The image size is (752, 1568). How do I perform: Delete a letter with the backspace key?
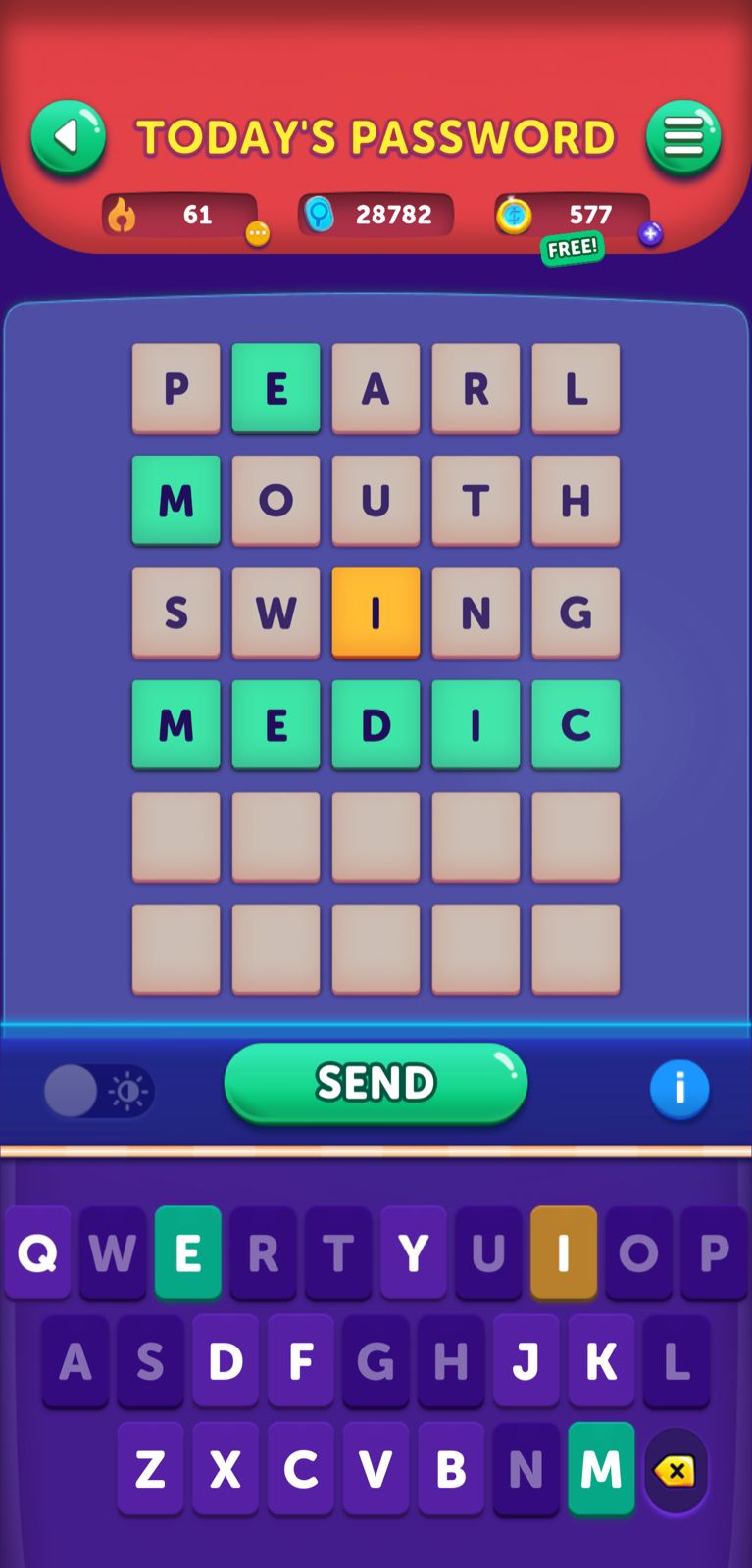(x=676, y=1470)
